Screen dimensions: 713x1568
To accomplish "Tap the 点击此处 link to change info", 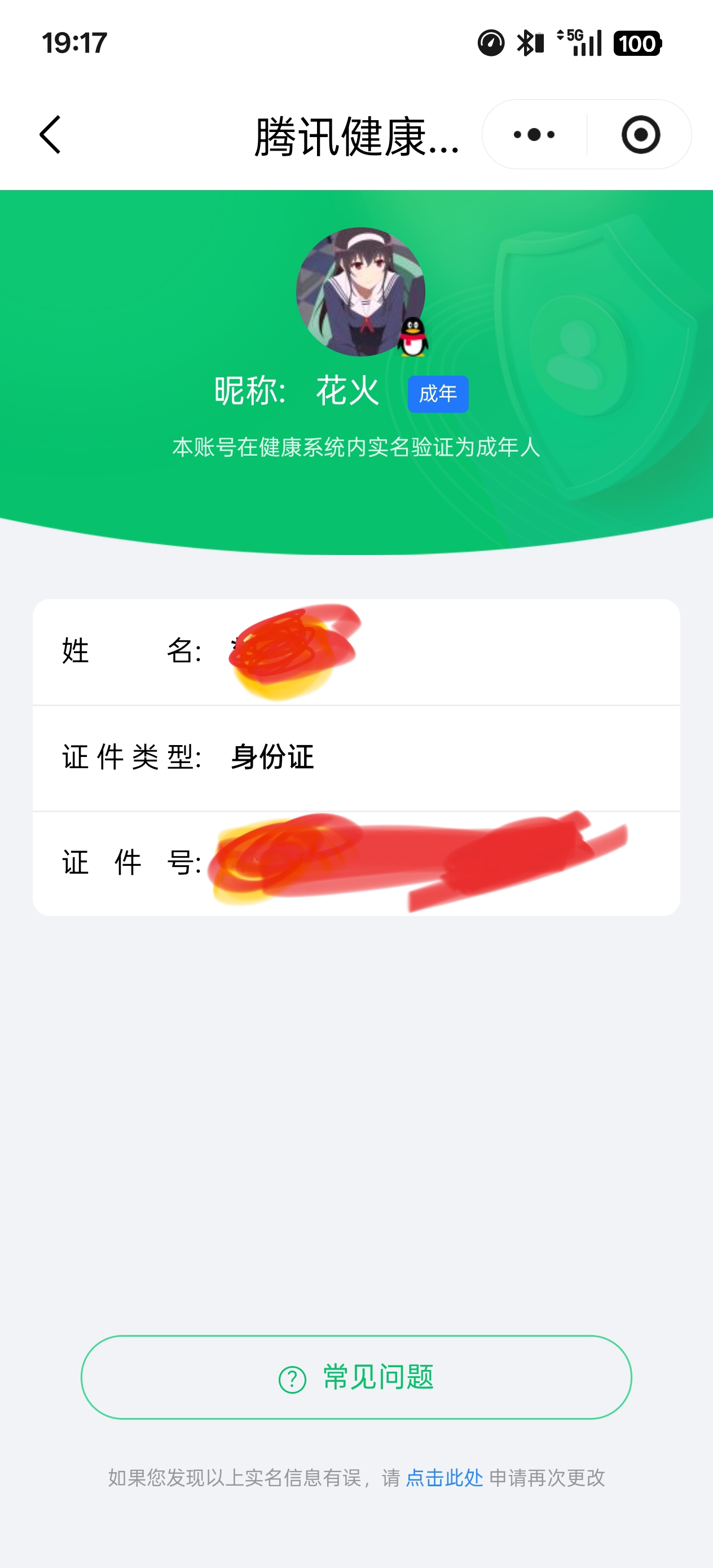I will (444, 1477).
